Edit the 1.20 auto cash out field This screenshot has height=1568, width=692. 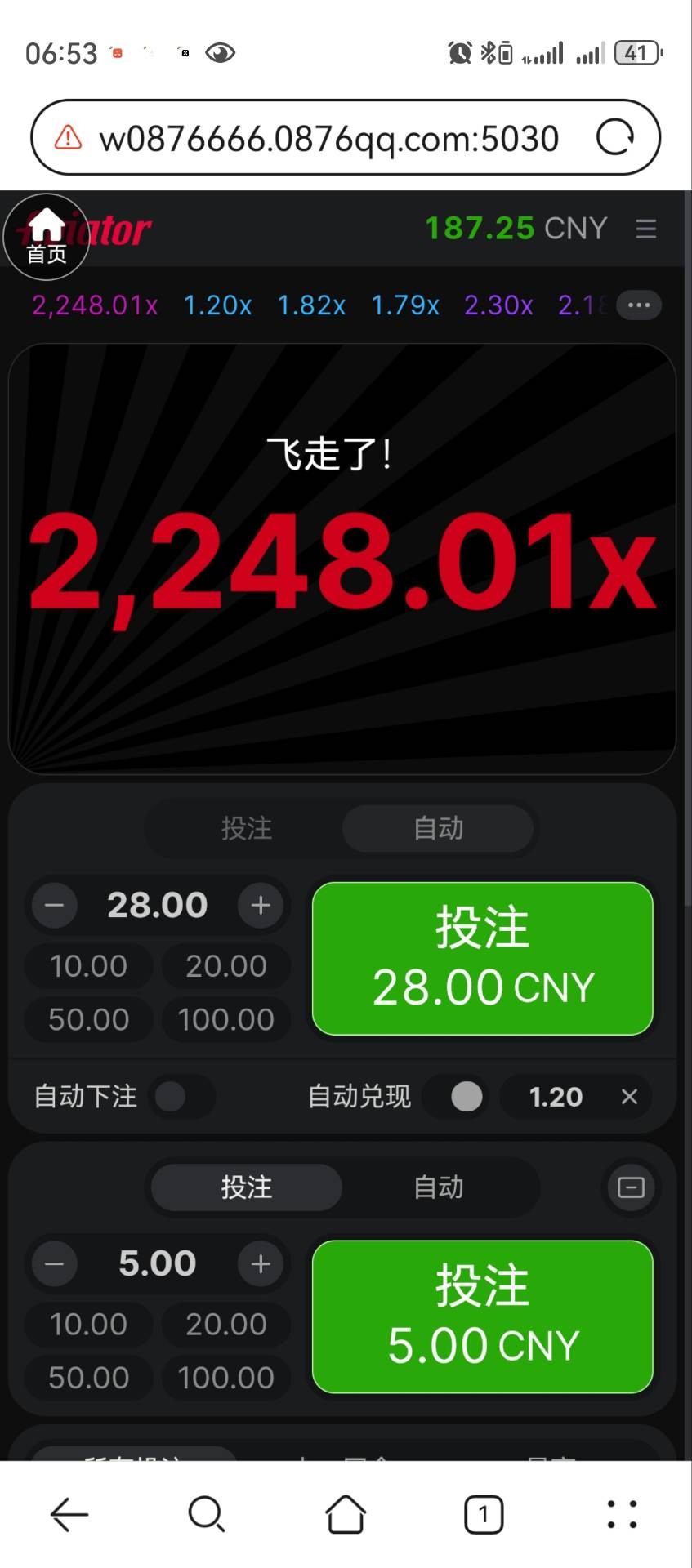(x=556, y=1096)
